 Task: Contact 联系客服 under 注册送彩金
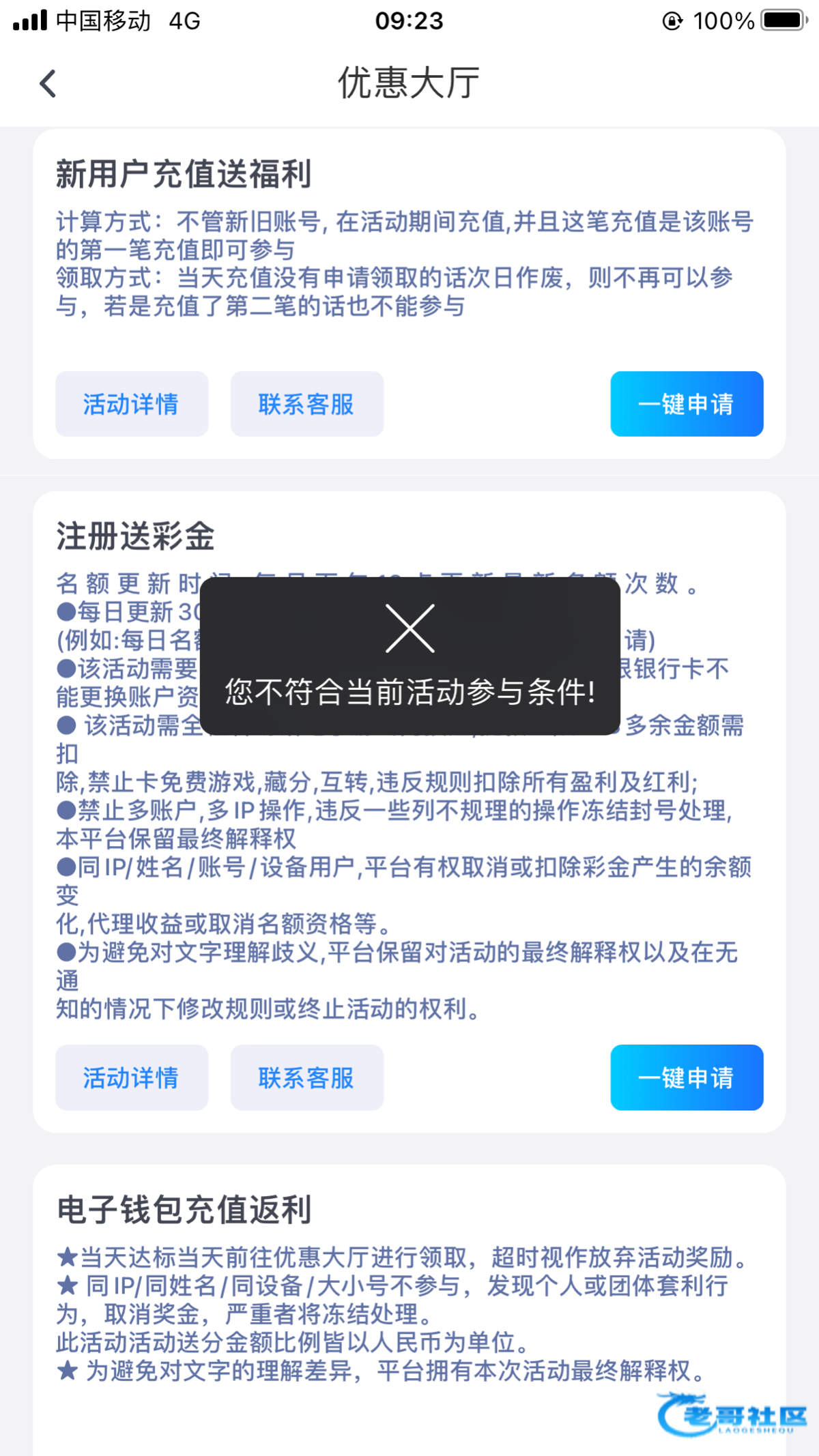[306, 1077]
